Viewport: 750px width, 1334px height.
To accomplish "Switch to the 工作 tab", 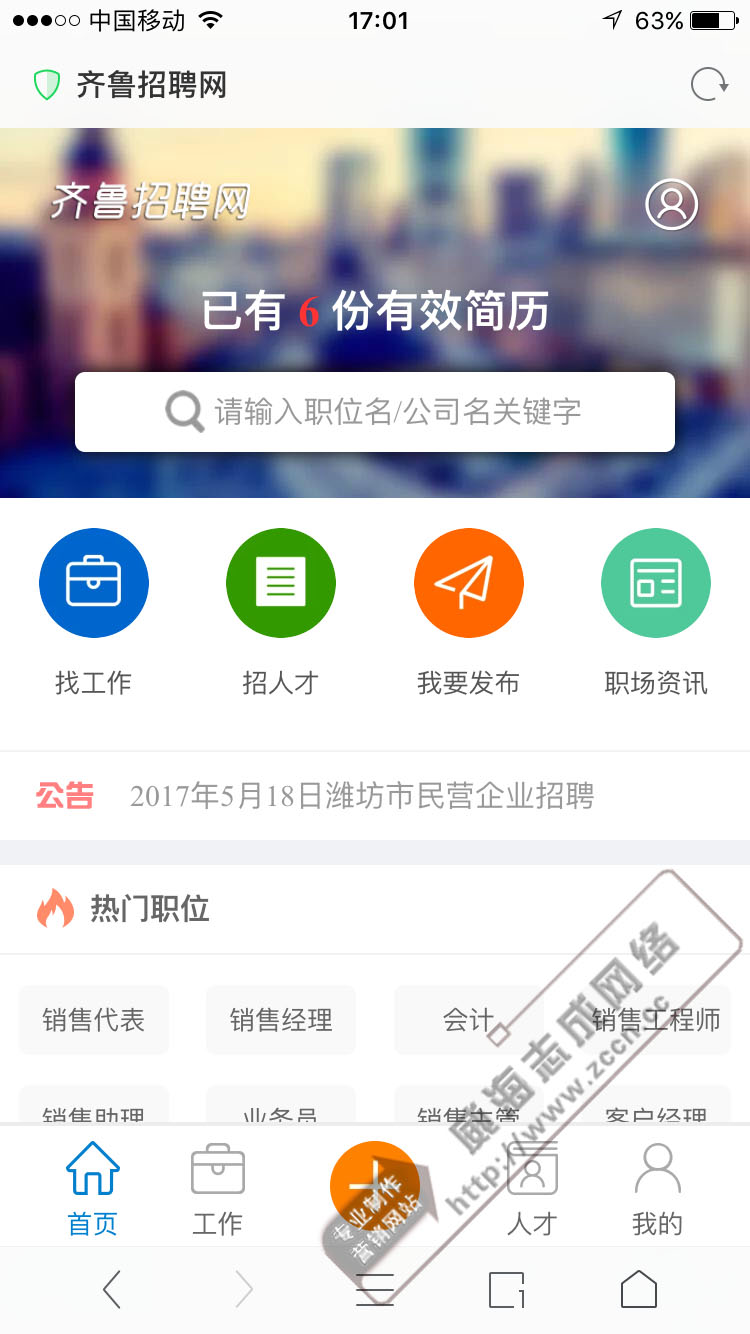I will click(x=217, y=1188).
